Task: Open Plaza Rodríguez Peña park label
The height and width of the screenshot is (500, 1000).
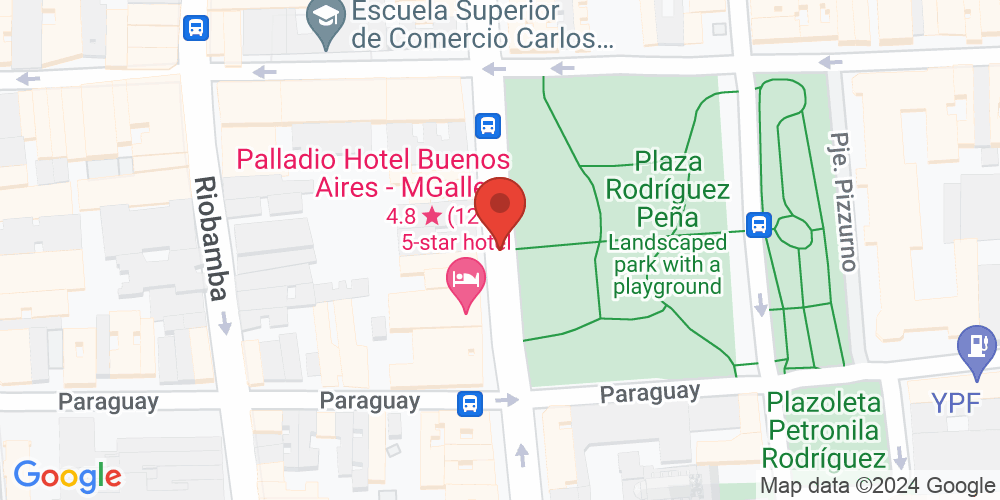Action: [x=668, y=188]
